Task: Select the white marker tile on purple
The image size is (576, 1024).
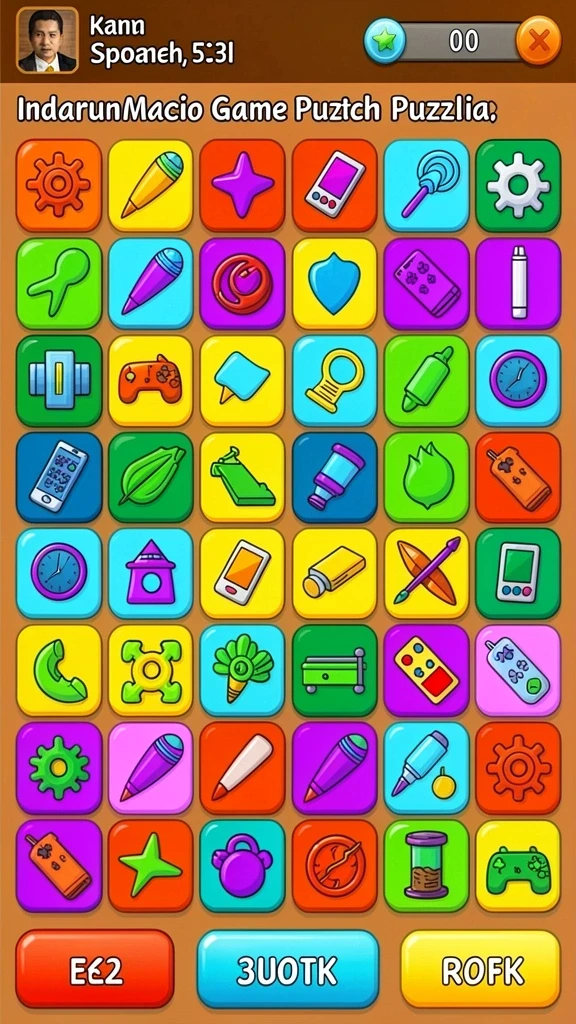Action: [518, 283]
